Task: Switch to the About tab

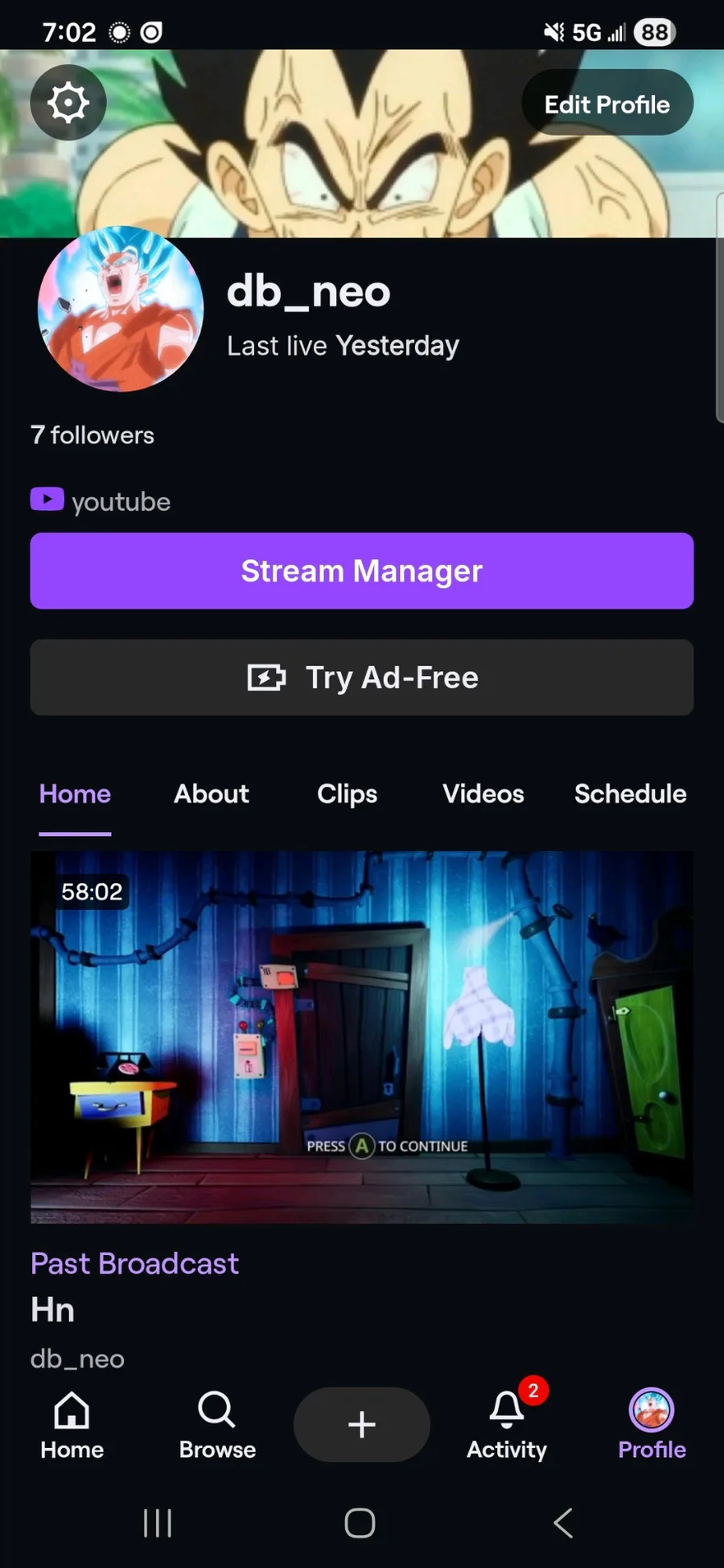Action: [x=212, y=794]
